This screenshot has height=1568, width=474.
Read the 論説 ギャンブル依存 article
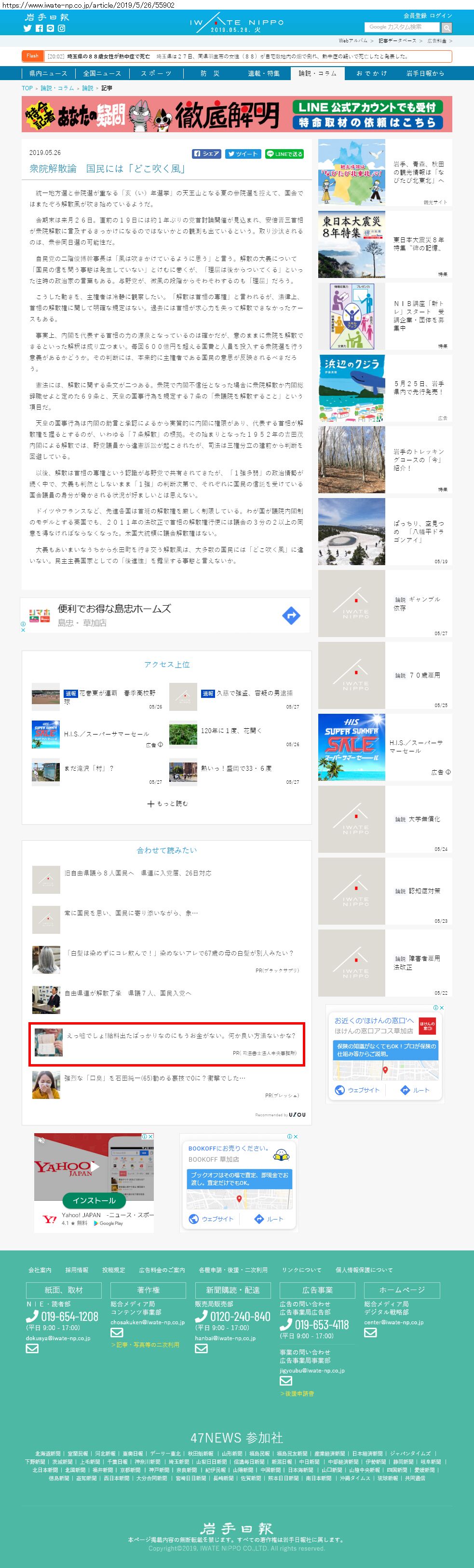click(x=385, y=604)
